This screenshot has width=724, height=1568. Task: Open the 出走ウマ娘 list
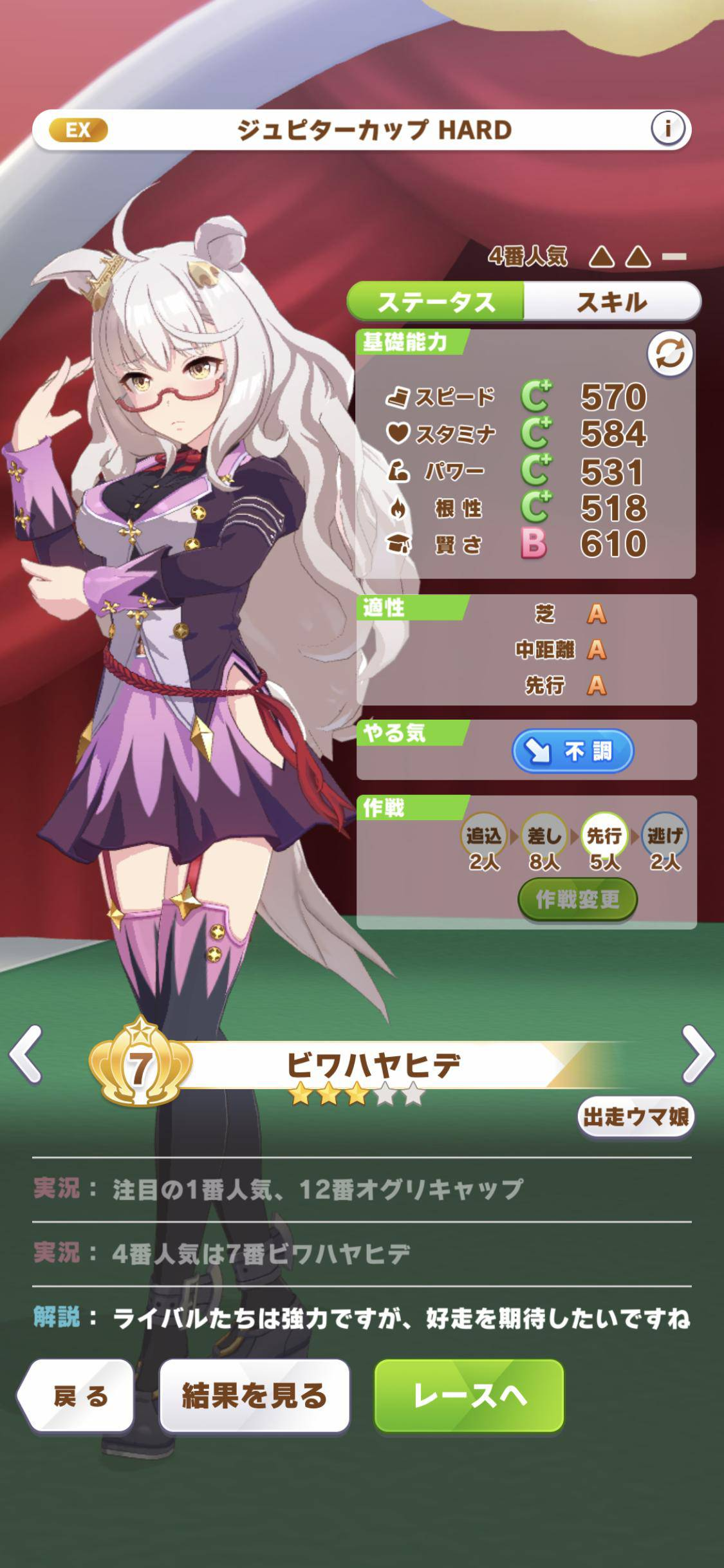pyautogui.click(x=636, y=1117)
